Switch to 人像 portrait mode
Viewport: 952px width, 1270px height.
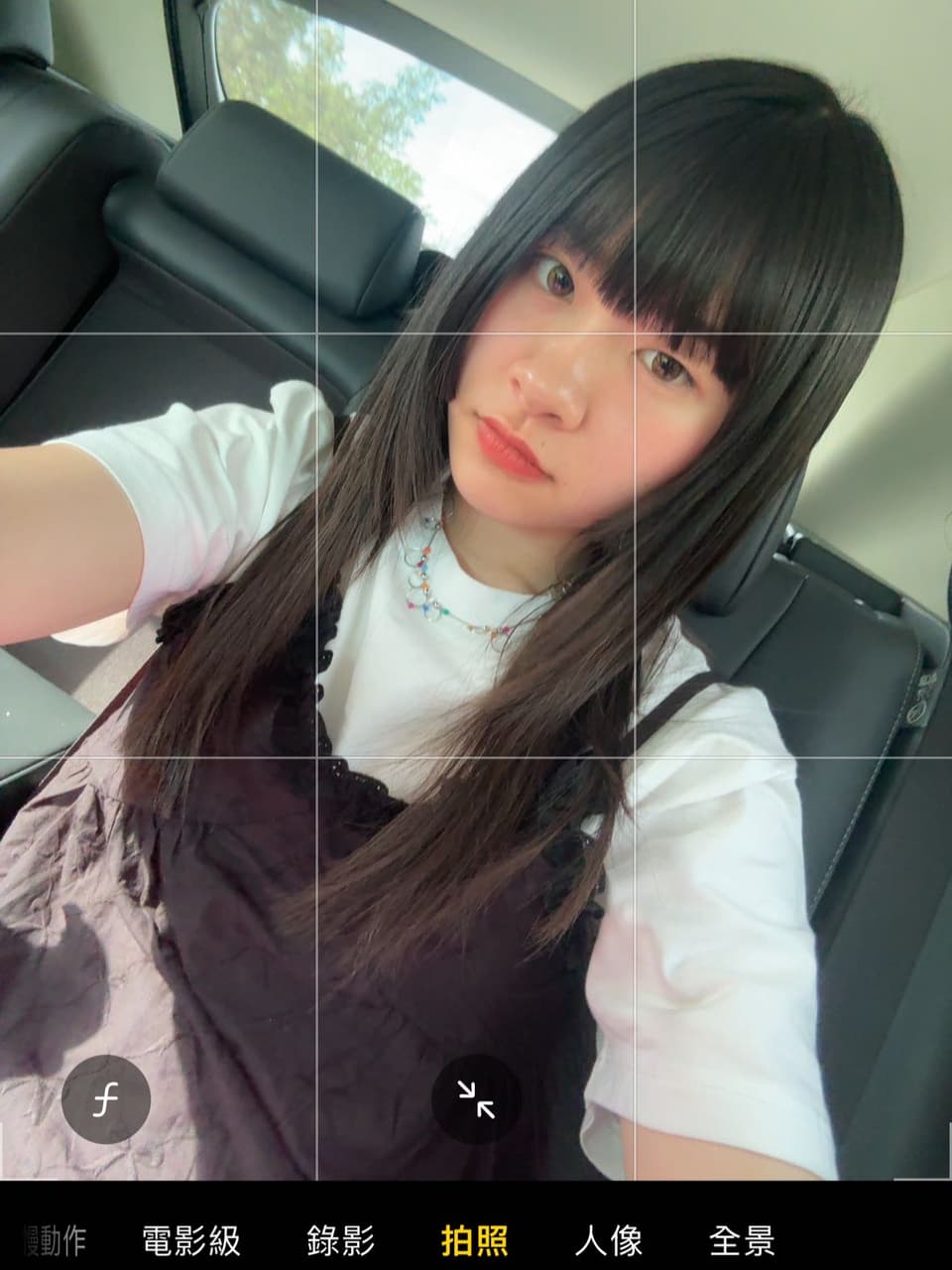click(x=609, y=1240)
